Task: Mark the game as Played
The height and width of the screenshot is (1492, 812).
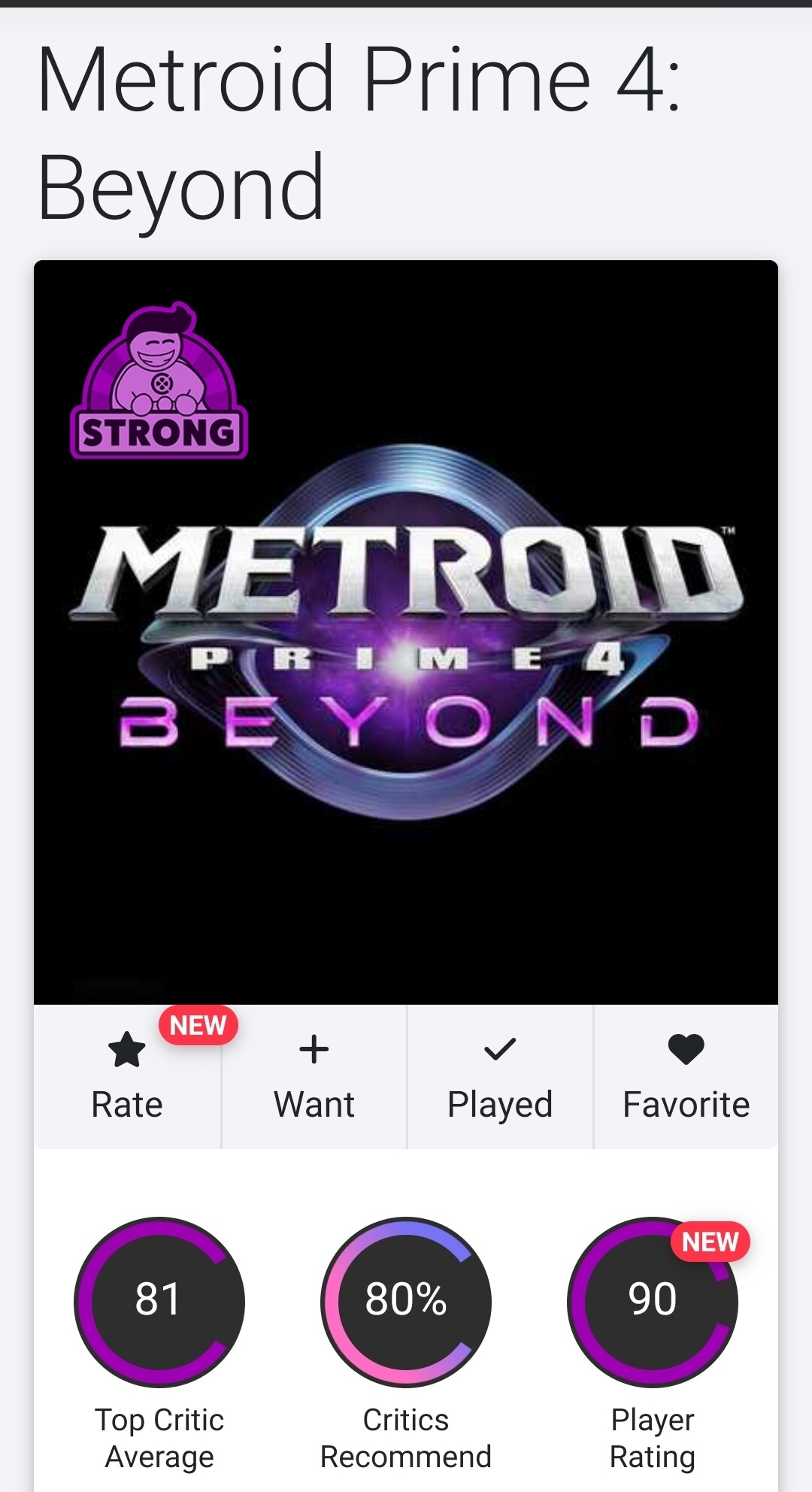Action: pyautogui.click(x=500, y=1076)
